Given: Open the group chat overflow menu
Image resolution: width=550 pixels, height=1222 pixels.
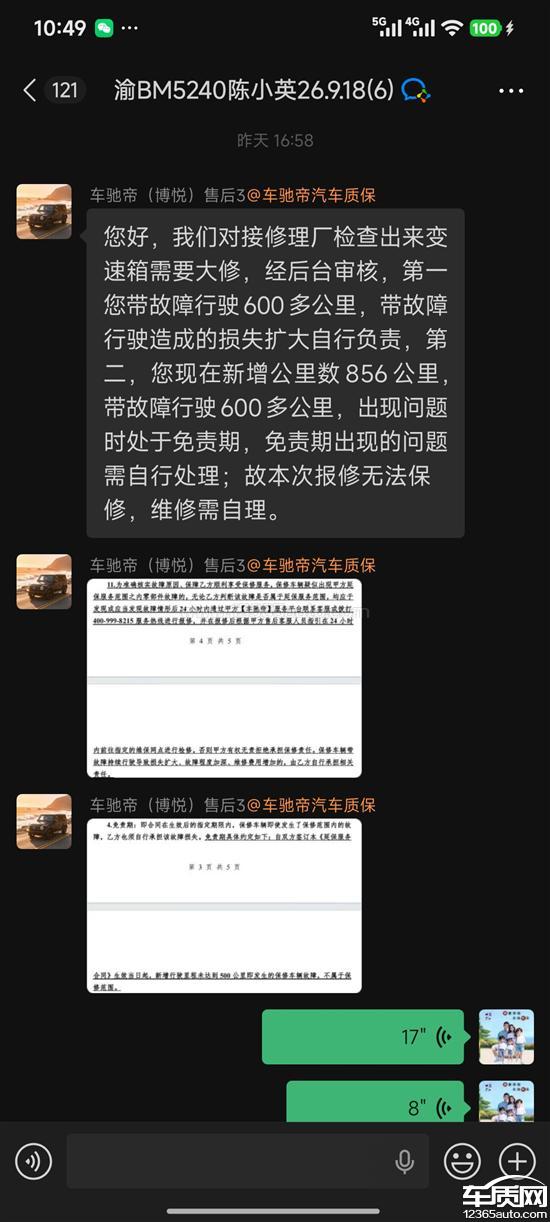Looking at the screenshot, I should pyautogui.click(x=510, y=91).
